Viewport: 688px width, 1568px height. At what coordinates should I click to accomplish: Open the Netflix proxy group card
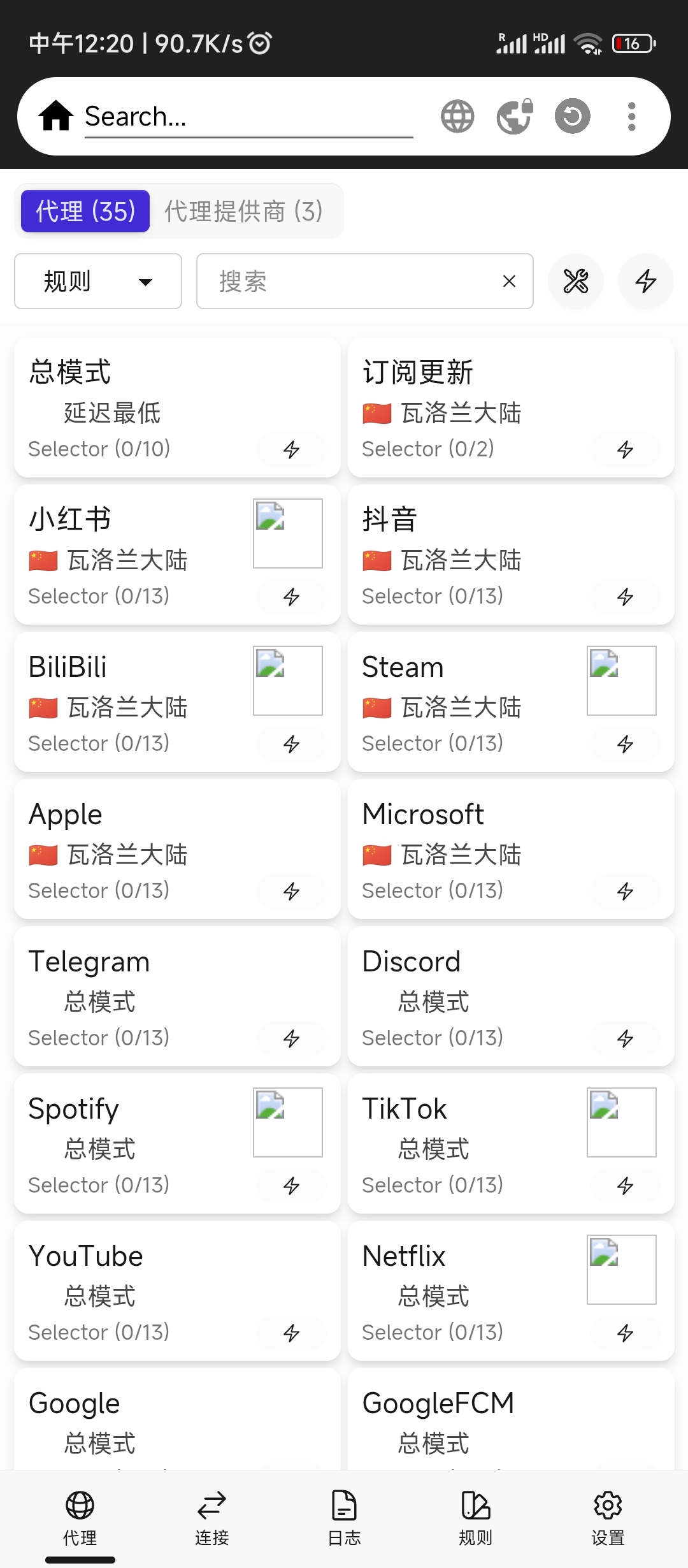pos(511,1291)
